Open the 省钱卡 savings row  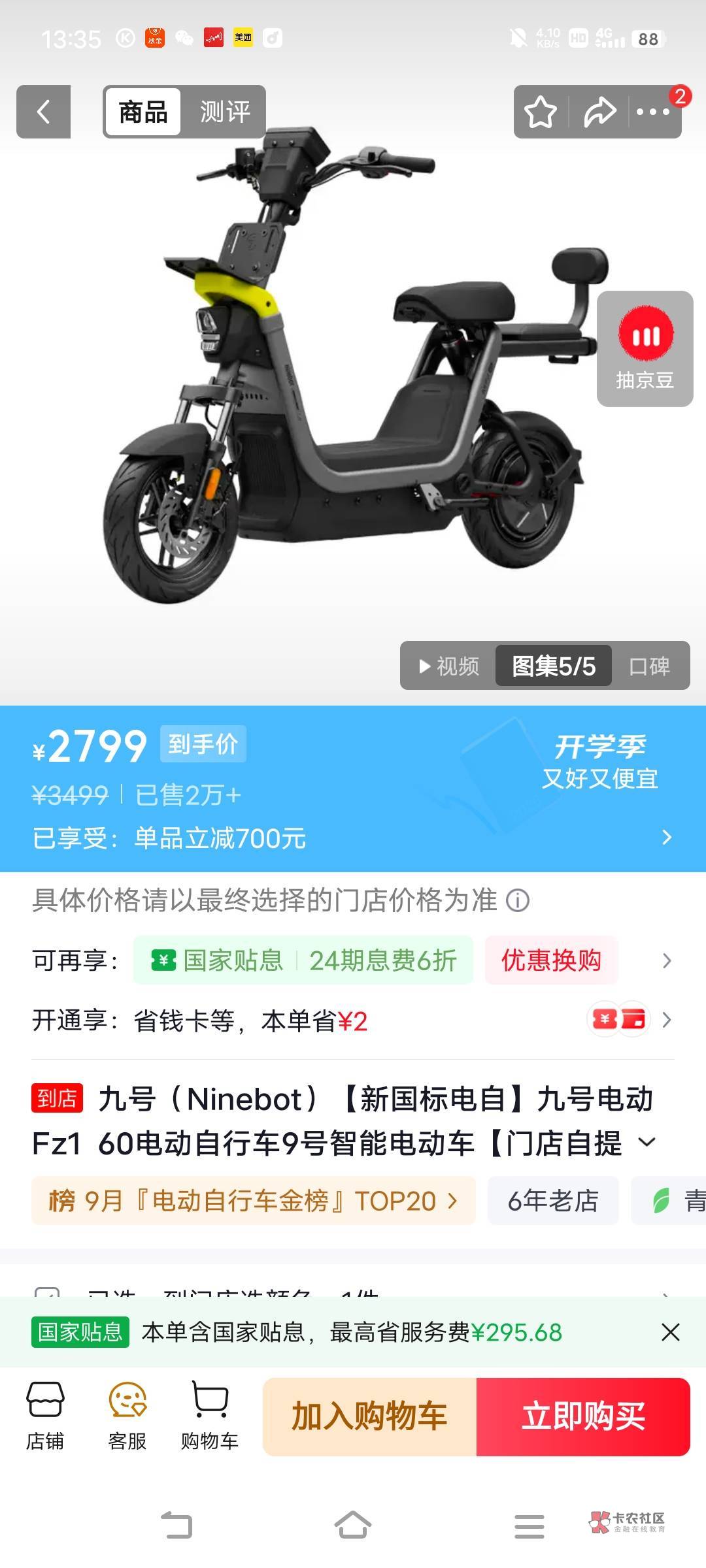point(353,1020)
